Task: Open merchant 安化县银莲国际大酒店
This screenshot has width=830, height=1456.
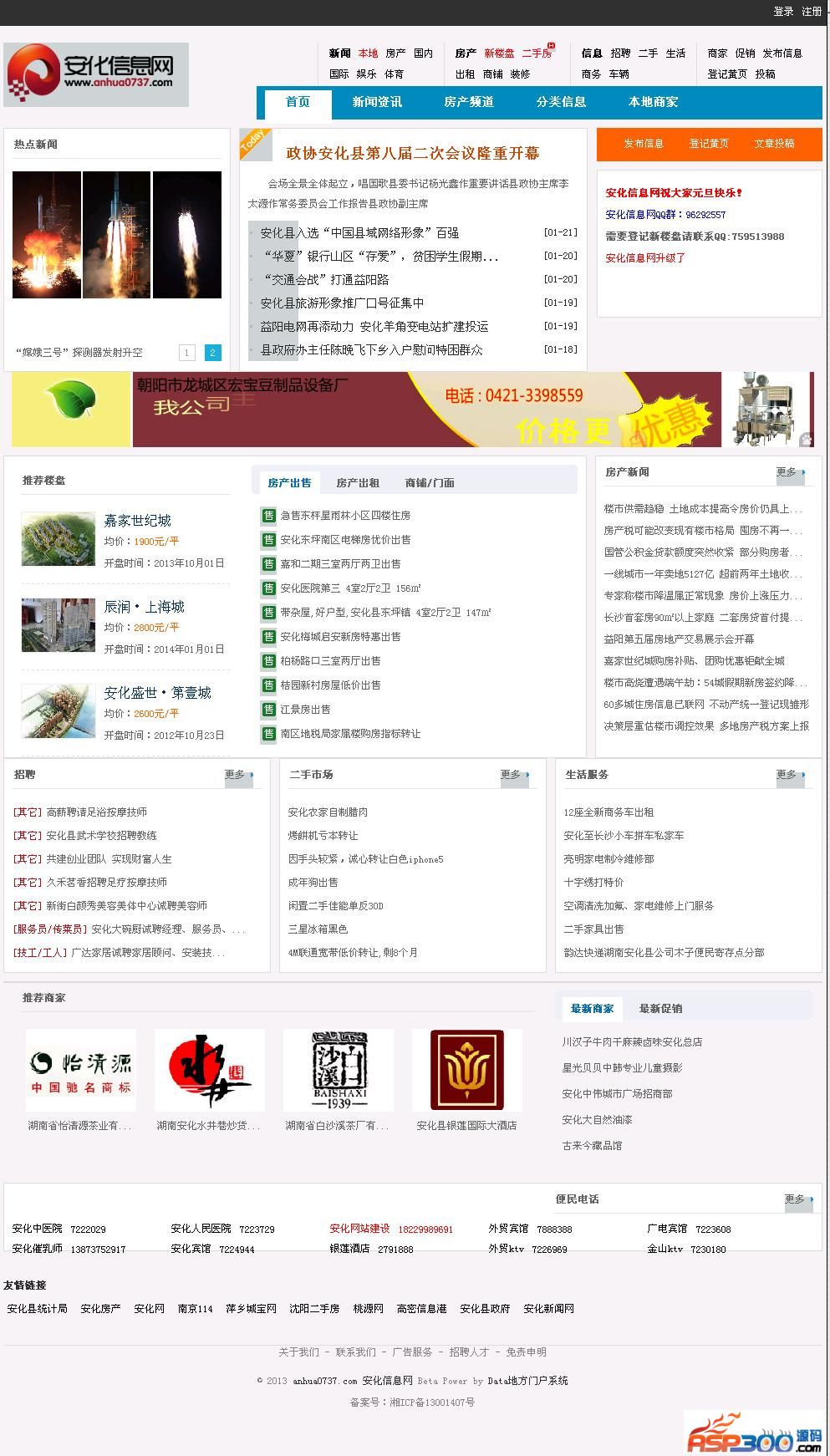Action: (466, 1126)
